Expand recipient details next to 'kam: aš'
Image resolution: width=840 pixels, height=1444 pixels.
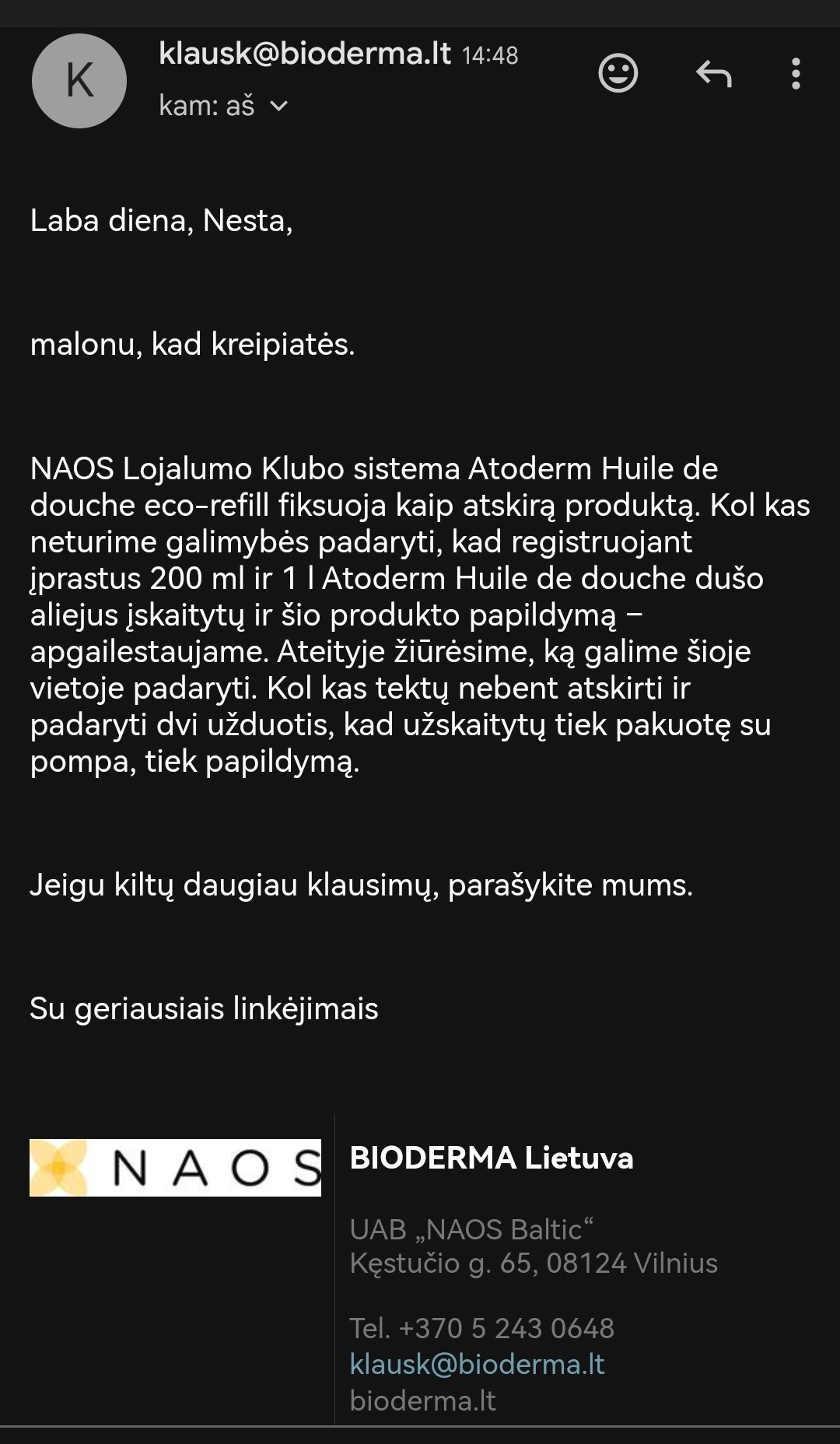[278, 106]
